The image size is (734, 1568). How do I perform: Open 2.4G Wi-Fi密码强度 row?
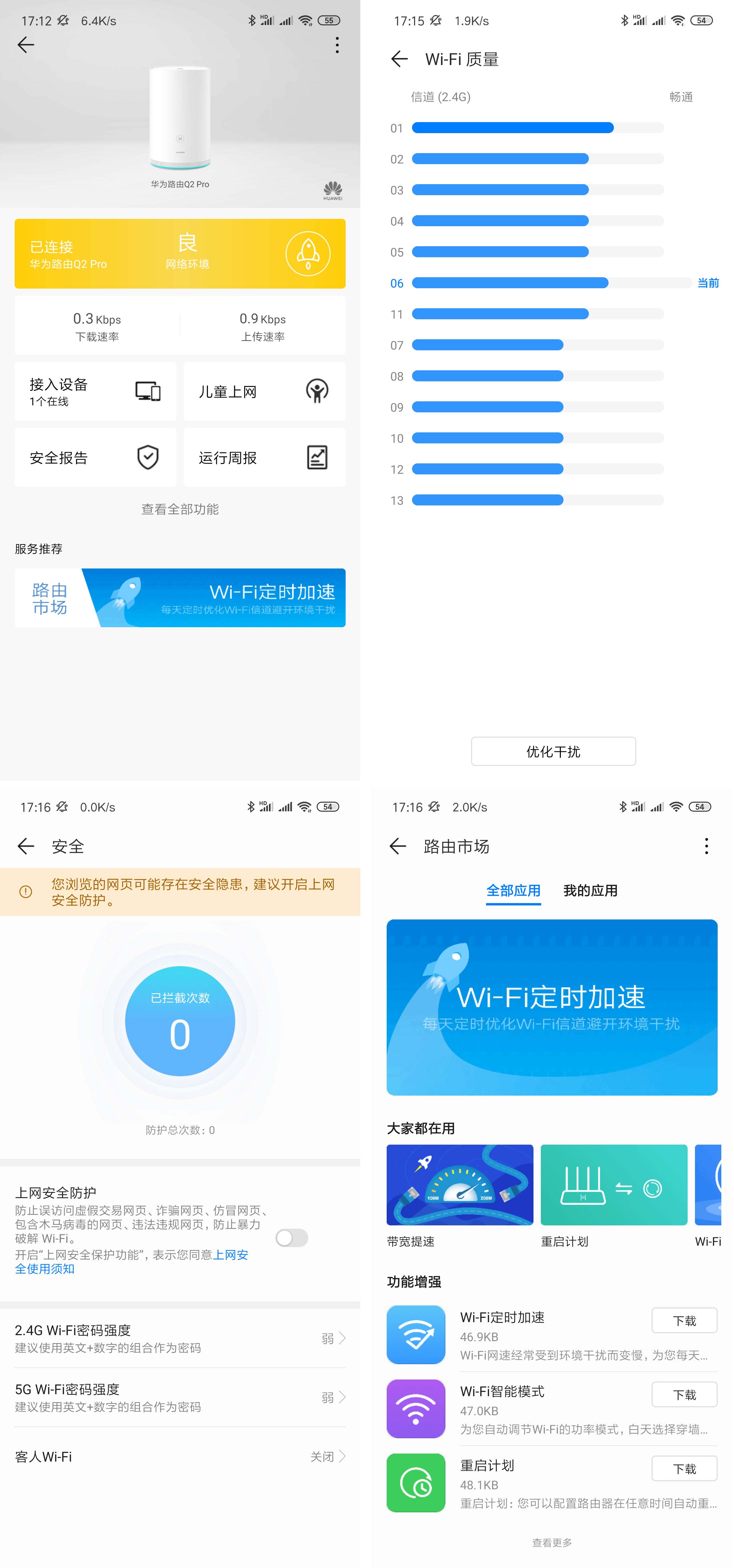point(180,1338)
